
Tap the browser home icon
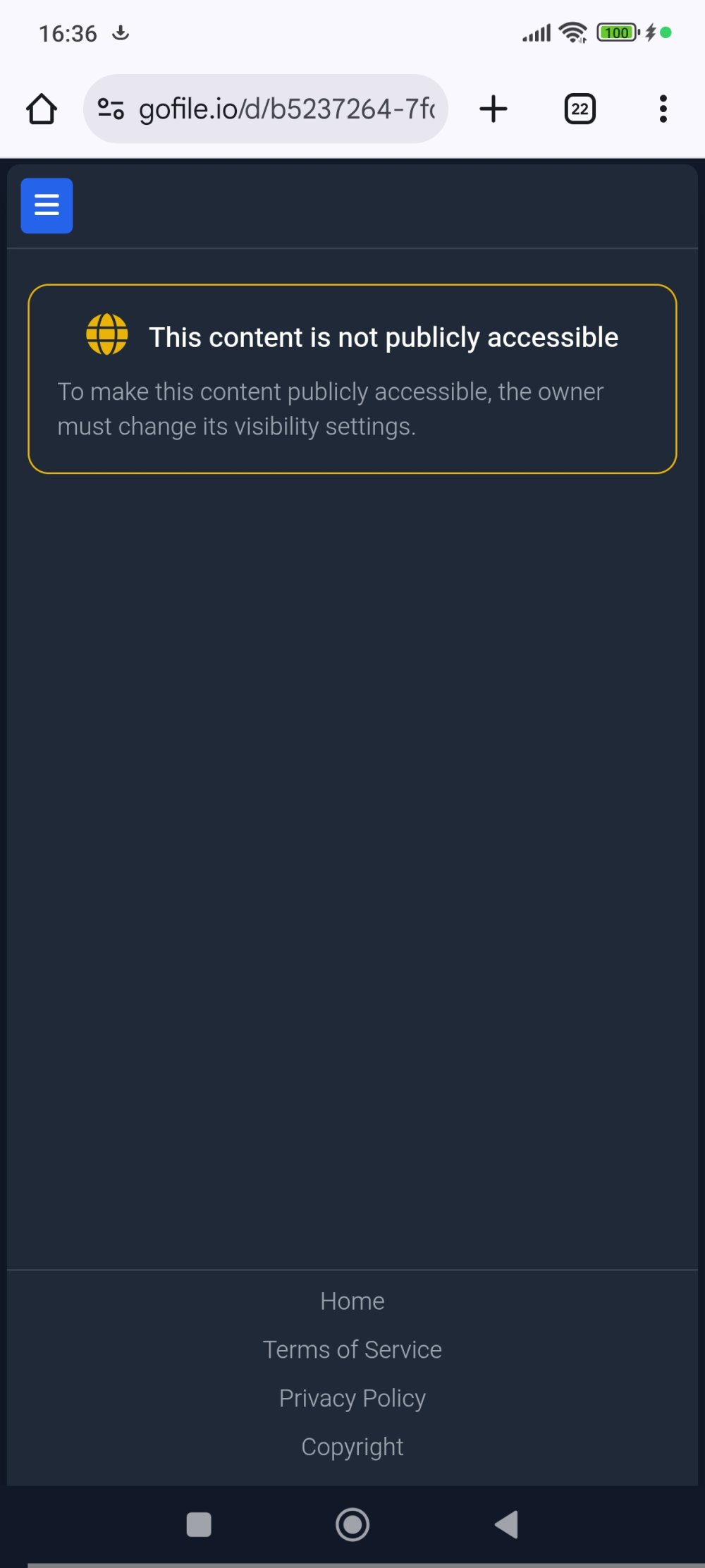pyautogui.click(x=42, y=109)
